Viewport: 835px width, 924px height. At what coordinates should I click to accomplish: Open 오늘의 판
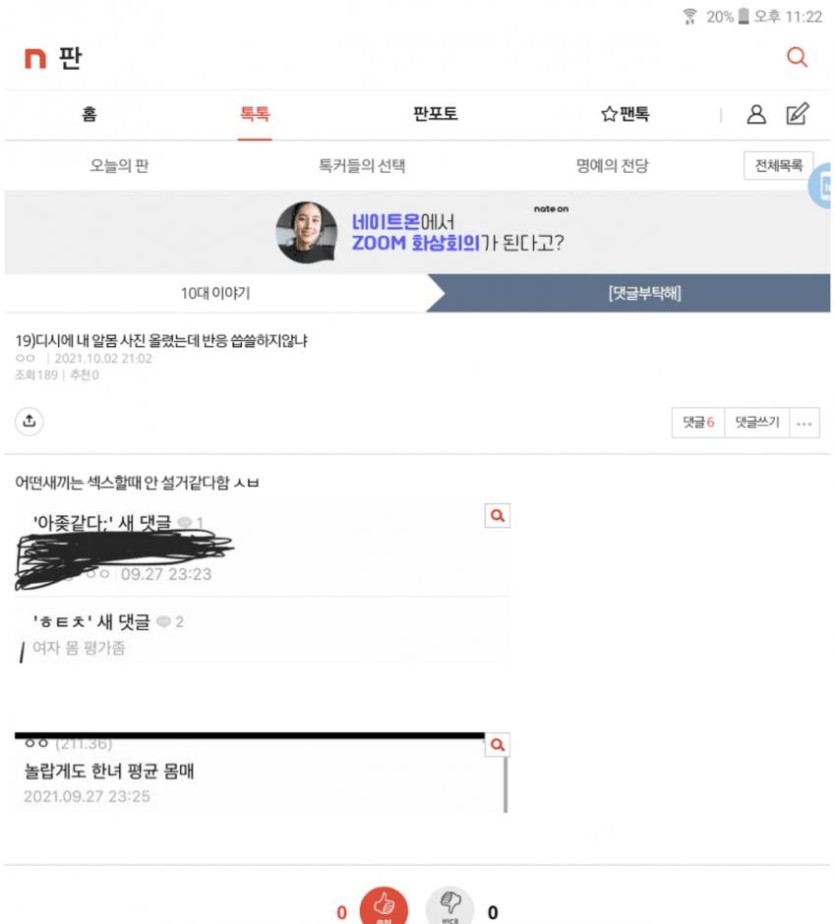[x=119, y=166]
